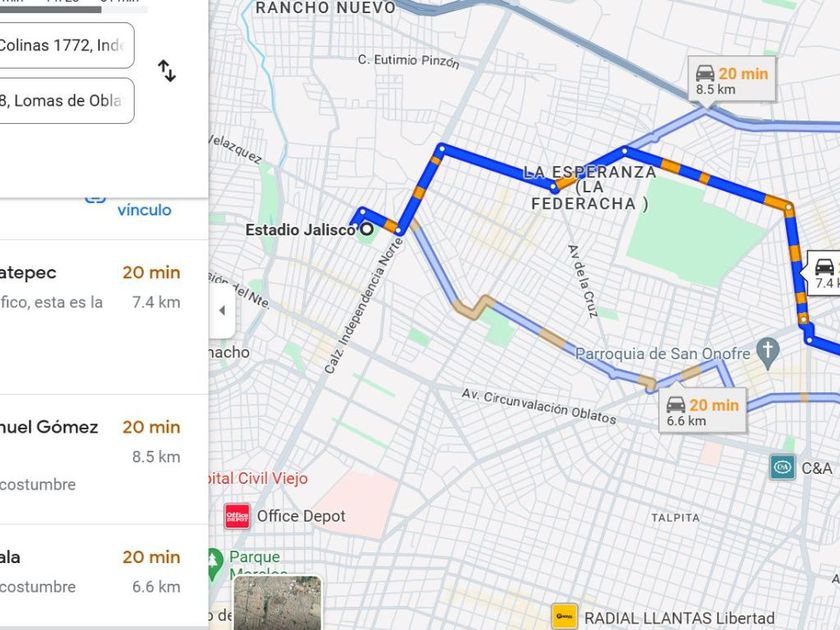This screenshot has width=840, height=630.
Task: Select the 6.6 km route label on map
Action: [x=704, y=411]
